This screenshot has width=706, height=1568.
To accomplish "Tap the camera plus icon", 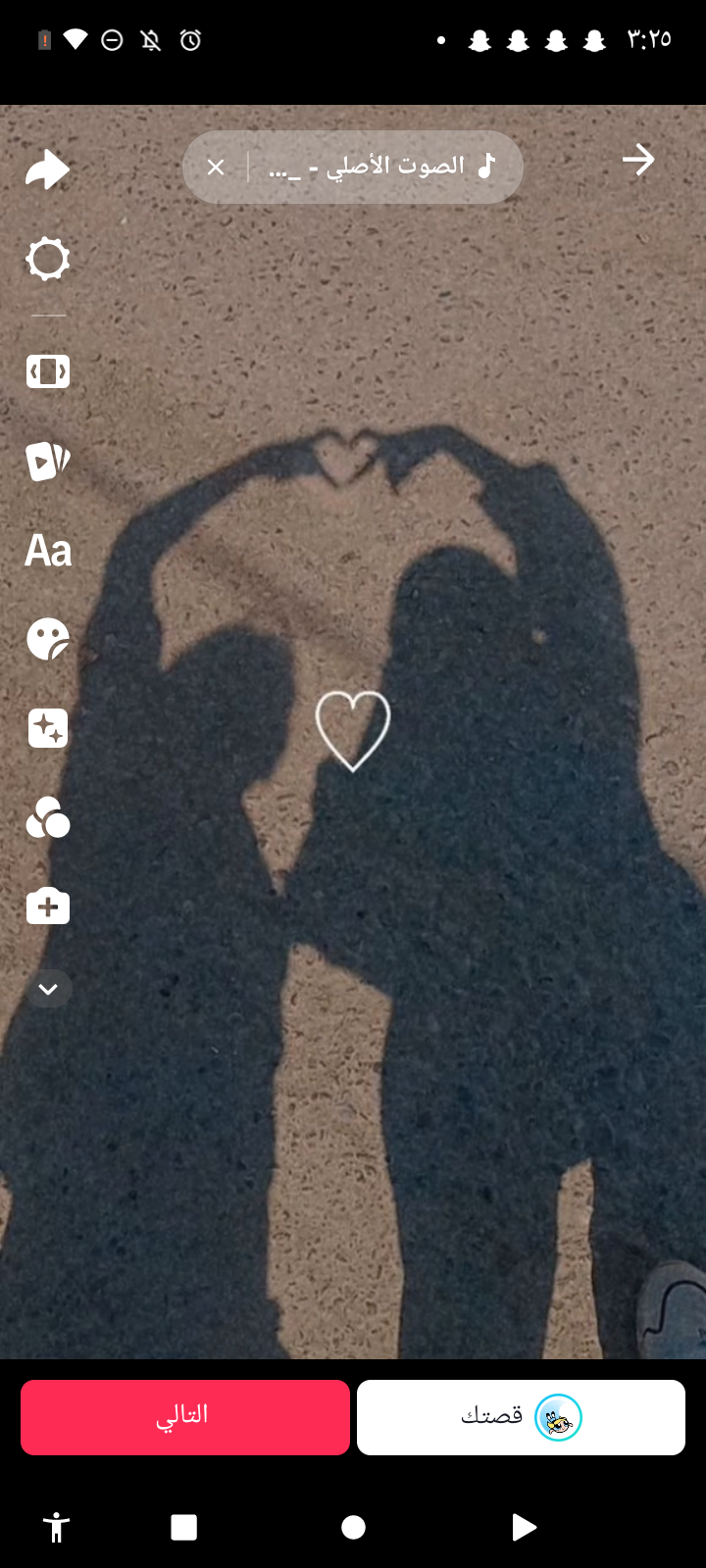I will pos(47,906).
